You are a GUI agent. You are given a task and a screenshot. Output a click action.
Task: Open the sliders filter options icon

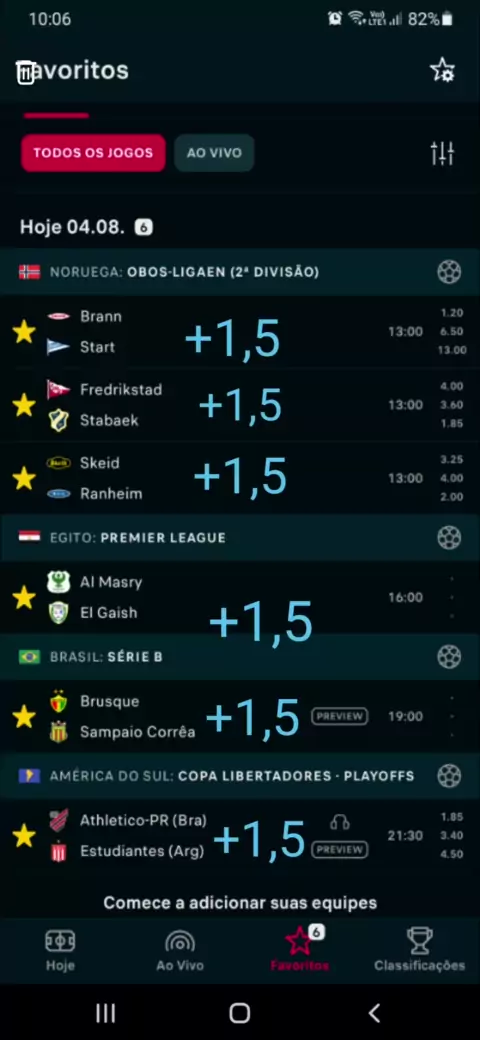[442, 153]
